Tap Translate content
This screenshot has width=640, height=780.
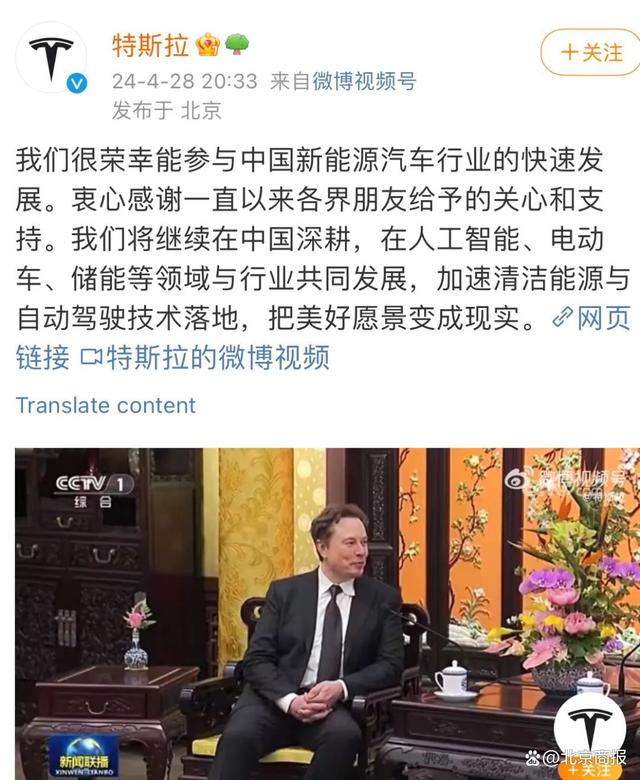106,405
